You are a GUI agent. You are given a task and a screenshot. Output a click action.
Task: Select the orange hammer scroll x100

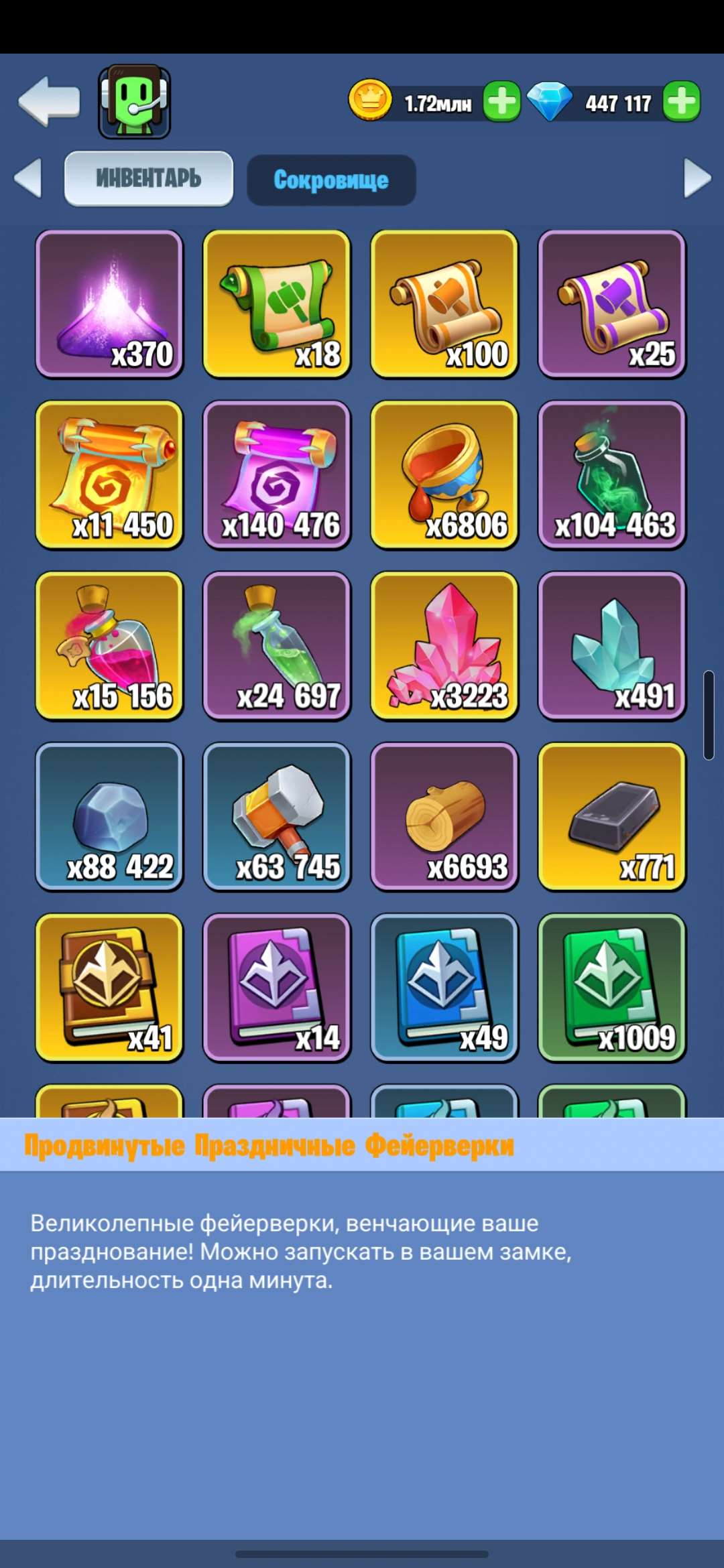[444, 304]
